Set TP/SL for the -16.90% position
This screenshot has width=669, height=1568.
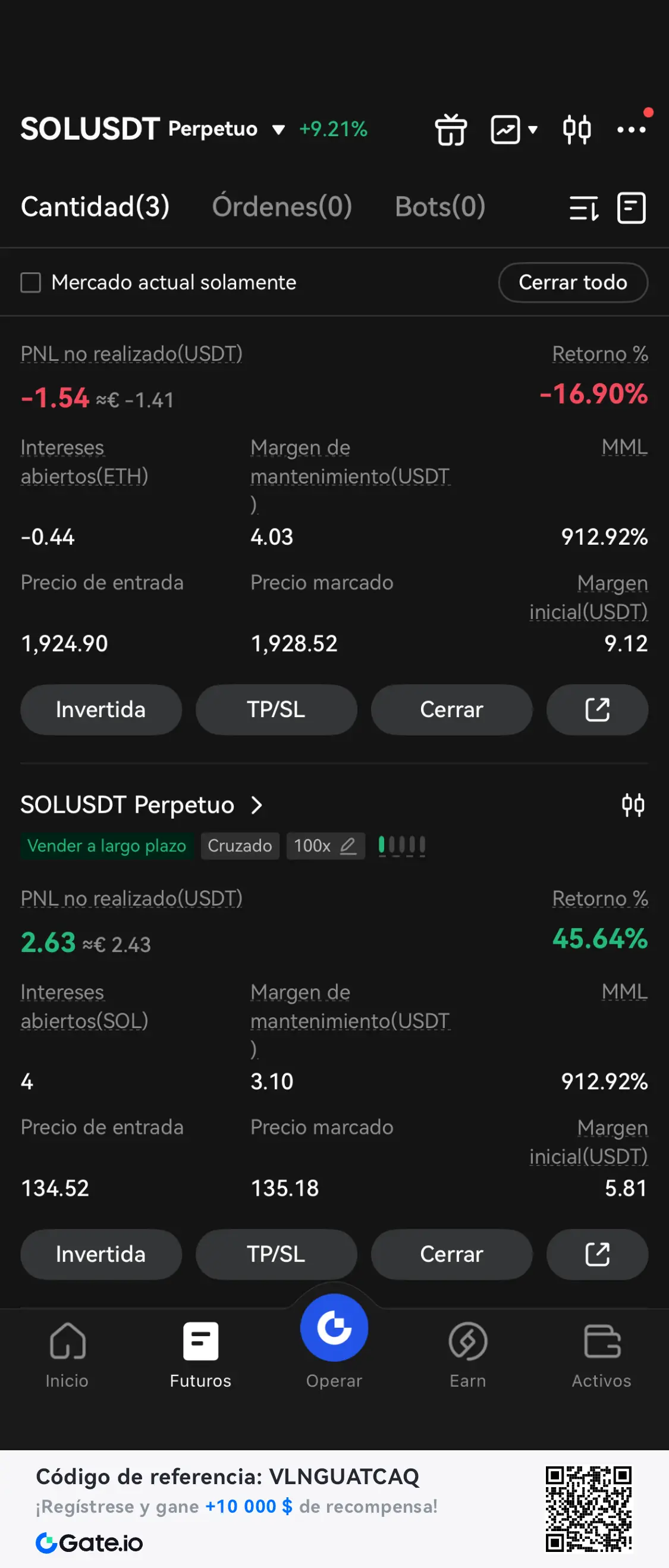[x=276, y=710]
